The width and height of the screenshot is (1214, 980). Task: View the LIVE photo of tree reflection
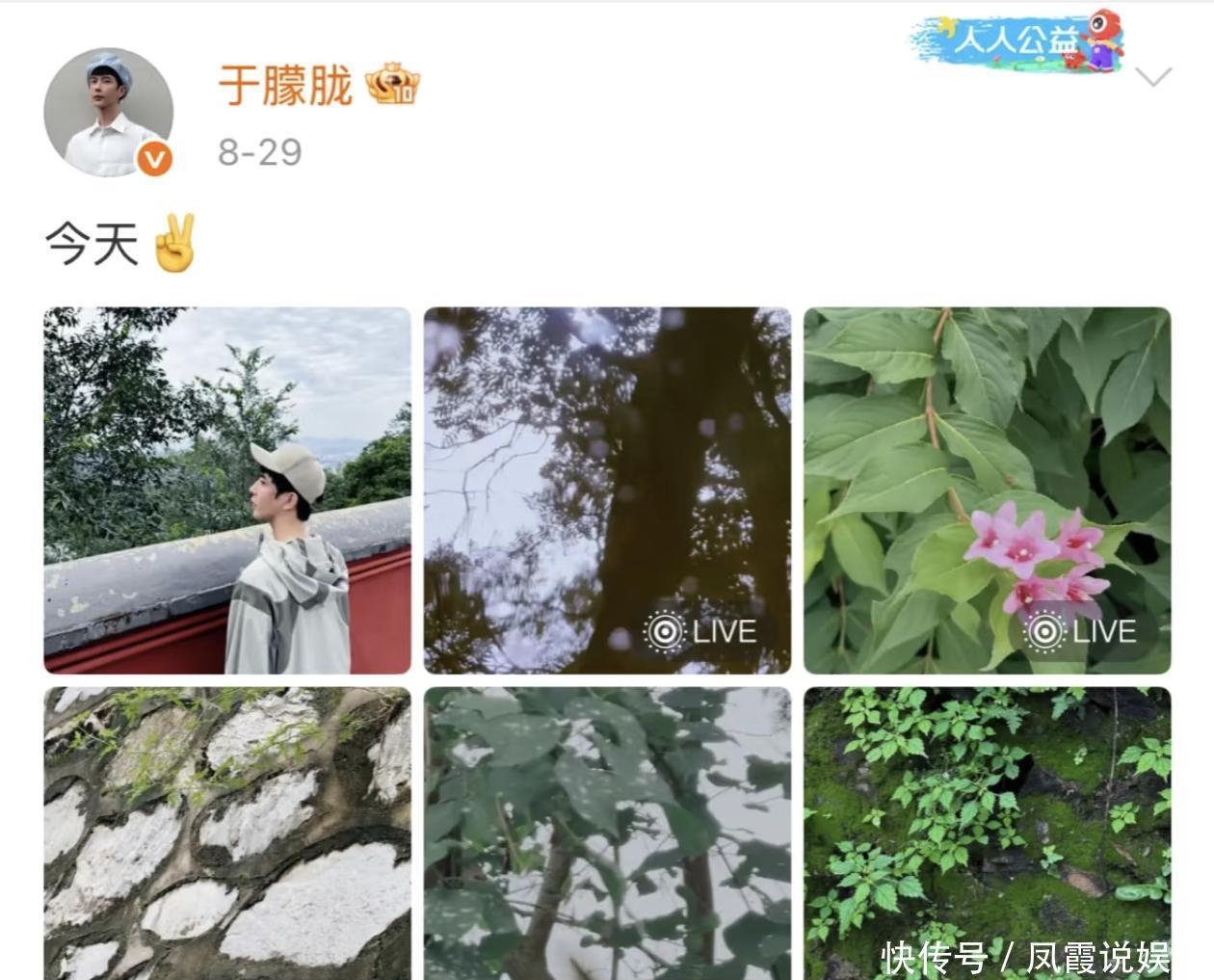tap(607, 490)
